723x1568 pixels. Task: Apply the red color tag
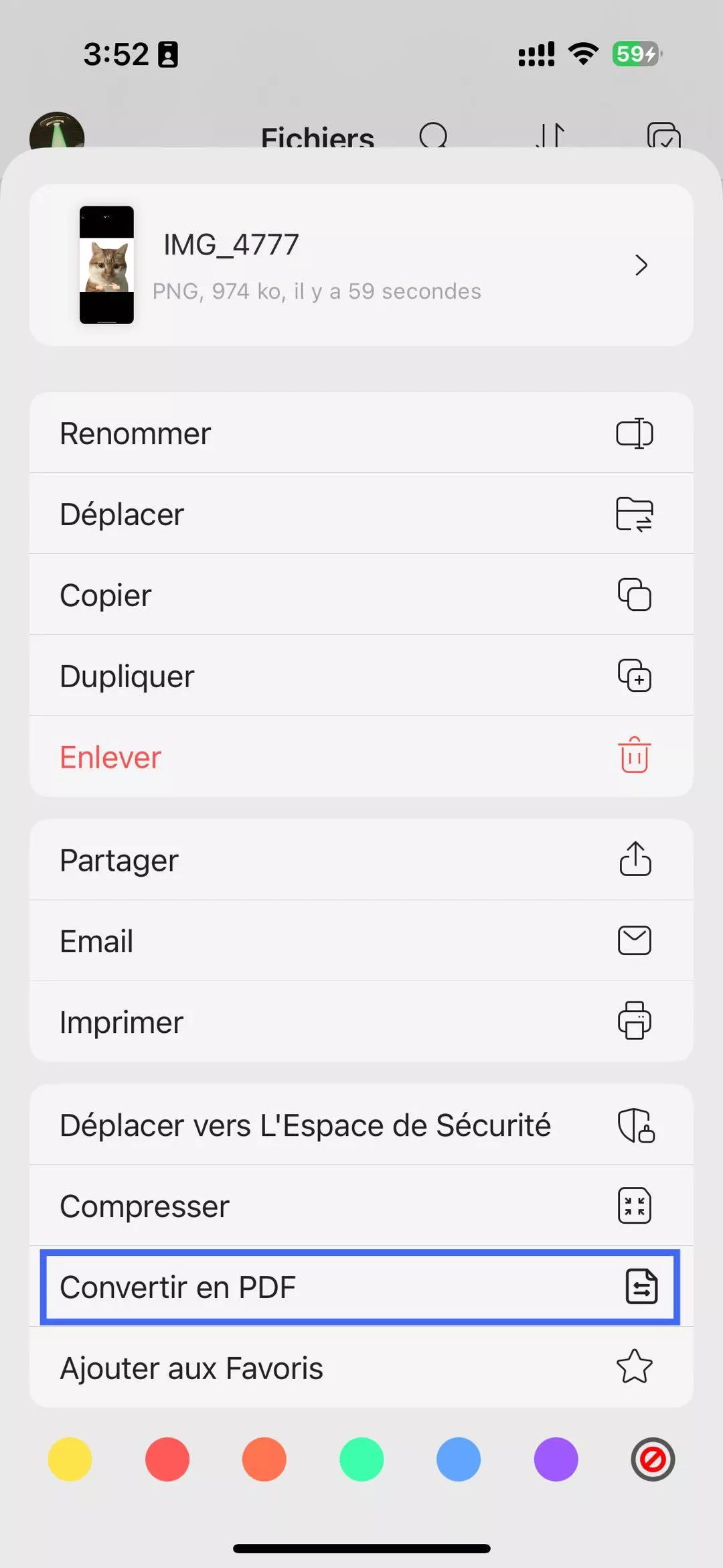point(167,1459)
